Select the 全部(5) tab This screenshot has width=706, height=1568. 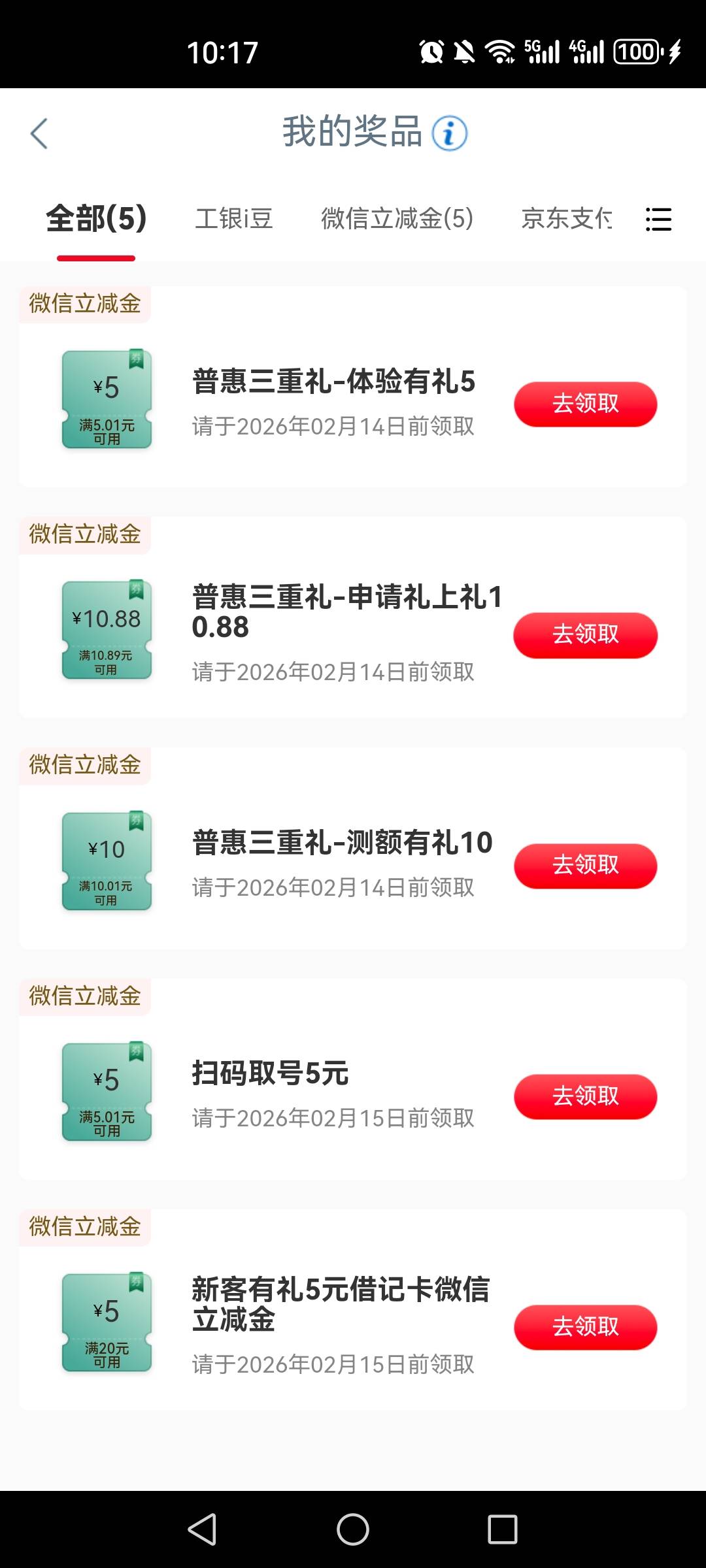[96, 218]
